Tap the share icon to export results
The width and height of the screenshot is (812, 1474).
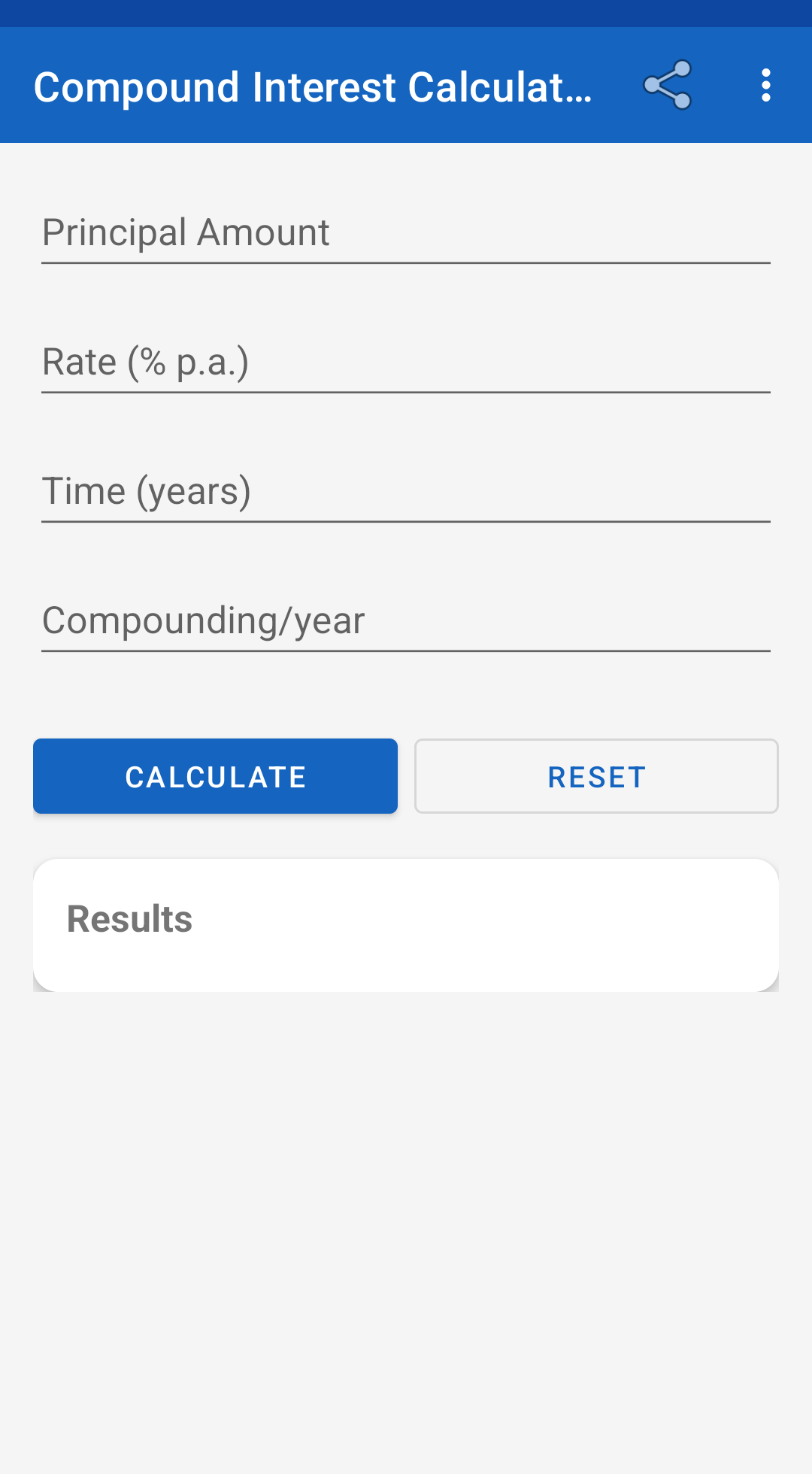click(668, 85)
